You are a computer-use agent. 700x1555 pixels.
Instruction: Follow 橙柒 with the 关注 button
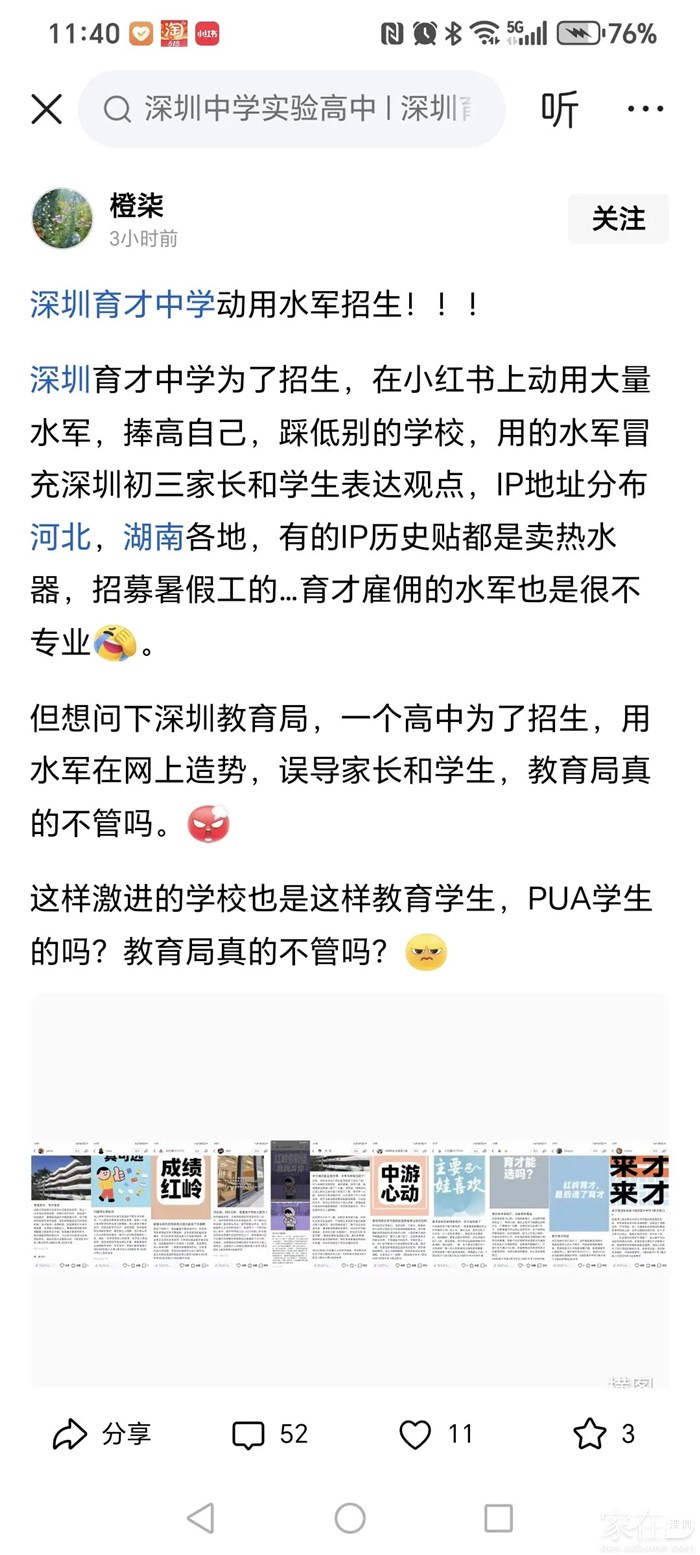[618, 219]
